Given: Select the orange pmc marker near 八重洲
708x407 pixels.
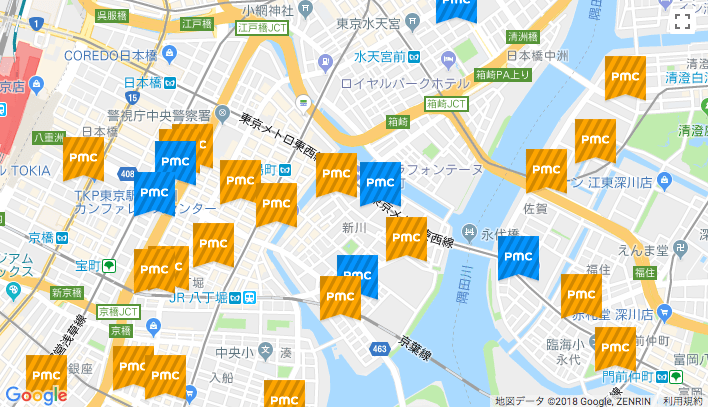Looking at the screenshot, I should coord(83,157).
